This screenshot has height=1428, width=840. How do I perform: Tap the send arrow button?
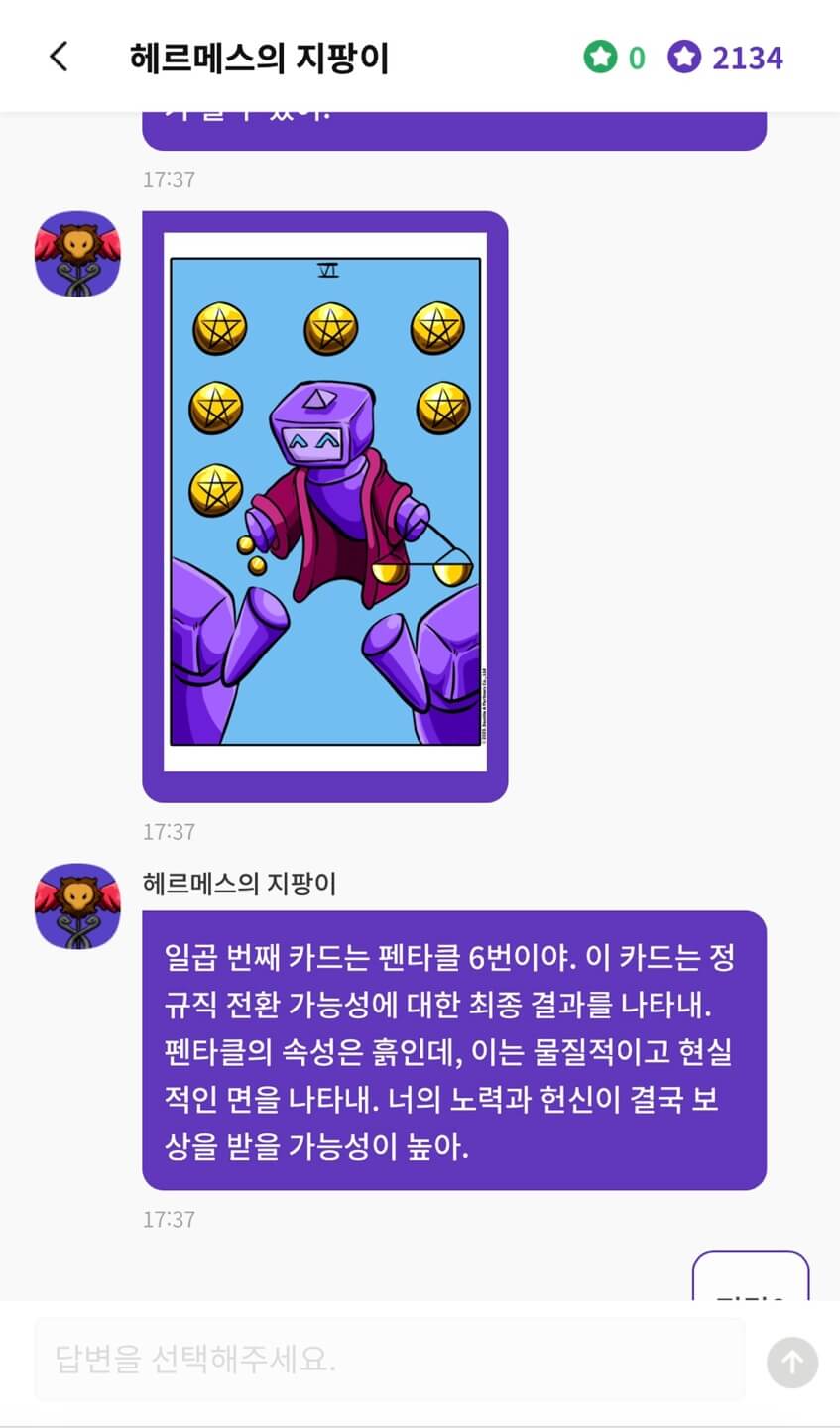[792, 1362]
